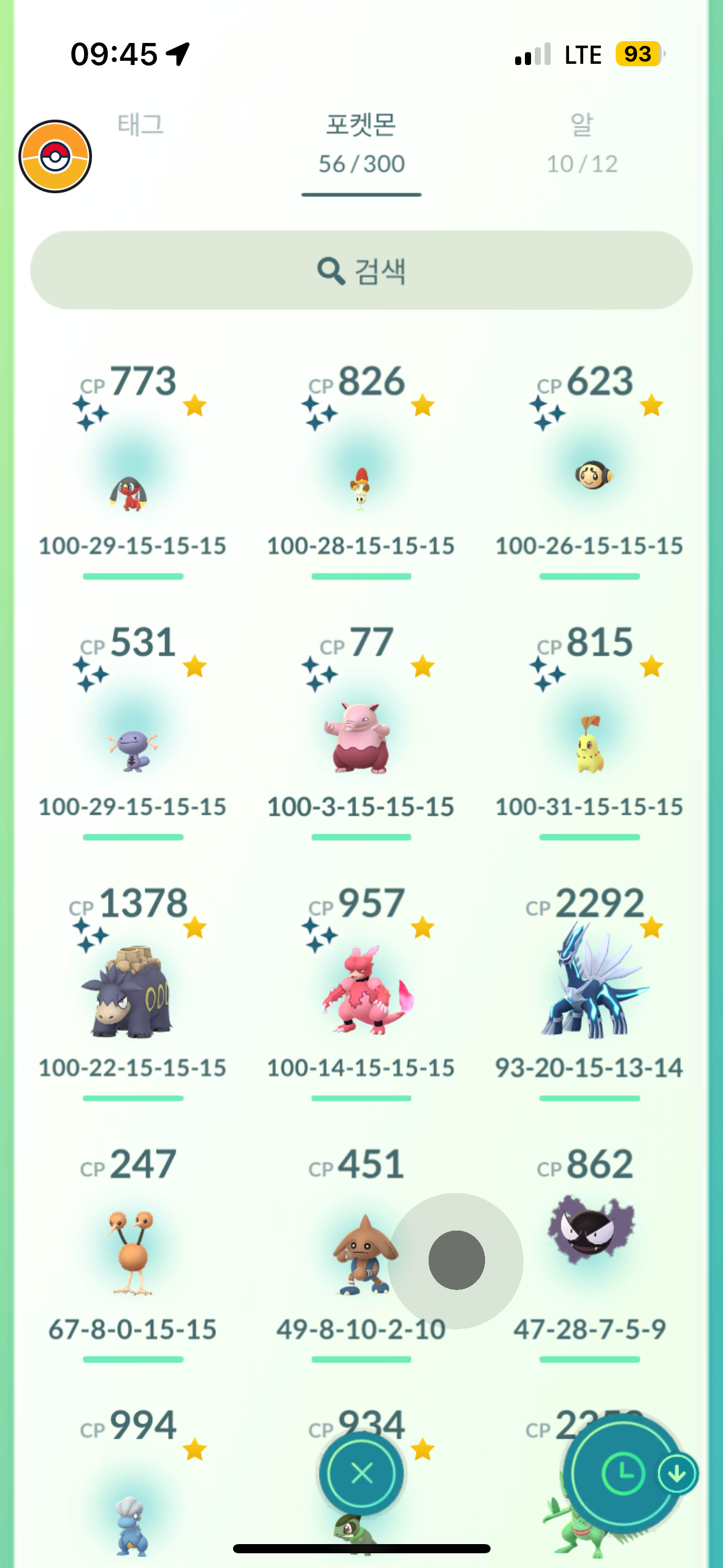Open the sort order button
This screenshot has width=723, height=1568.
pos(624,1474)
